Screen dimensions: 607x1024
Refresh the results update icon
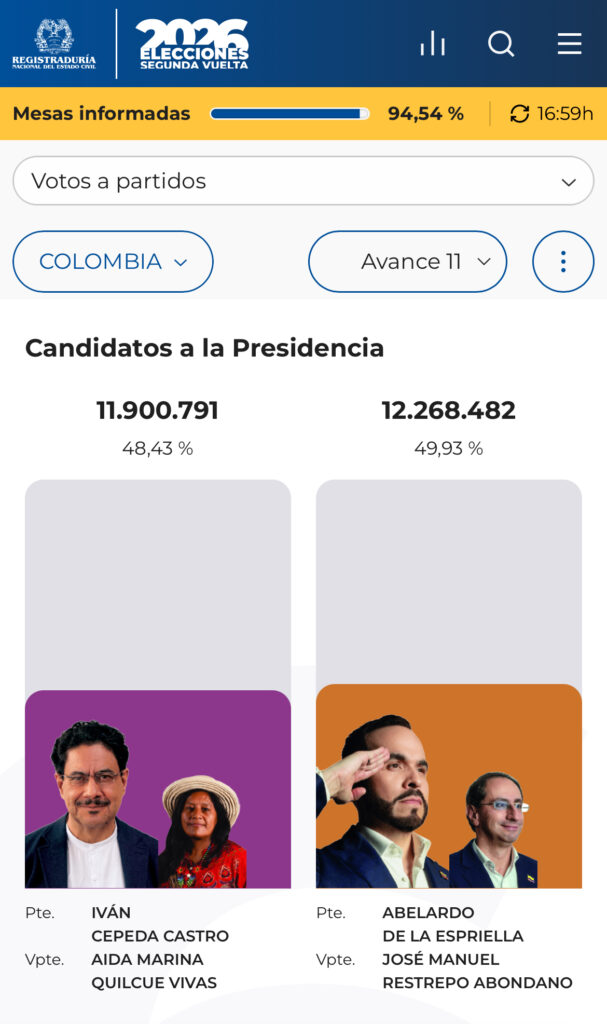519,114
